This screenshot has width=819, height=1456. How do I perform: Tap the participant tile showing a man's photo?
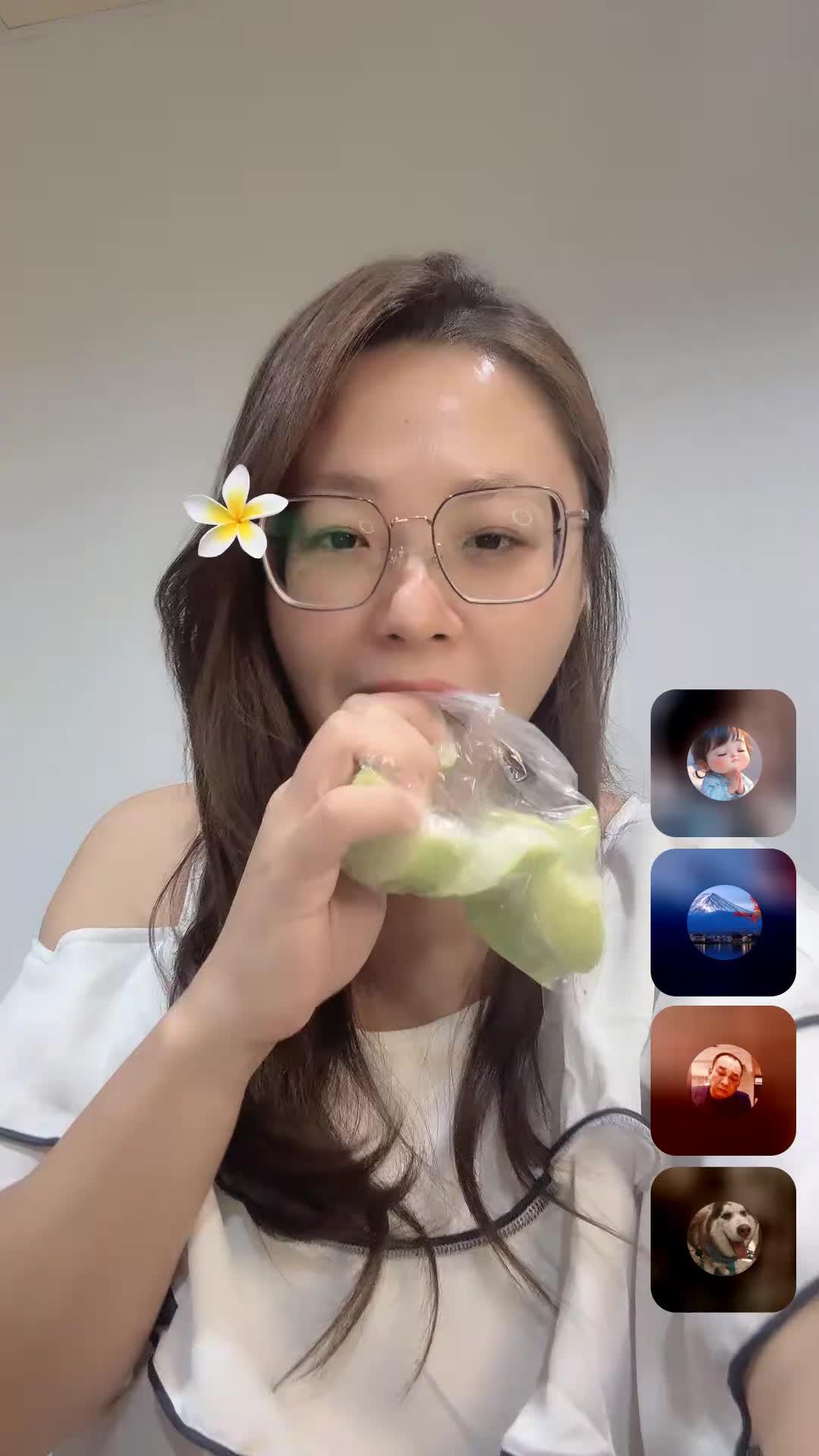723,1080
